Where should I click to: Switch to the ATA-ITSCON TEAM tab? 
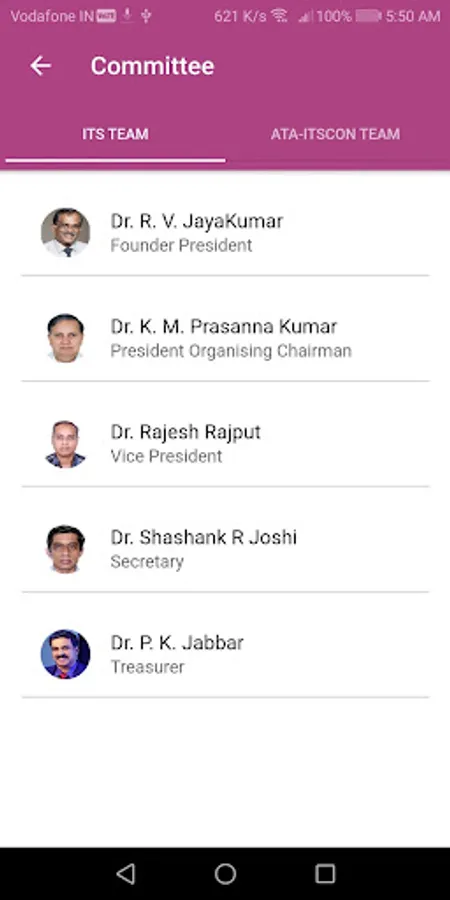point(335,134)
